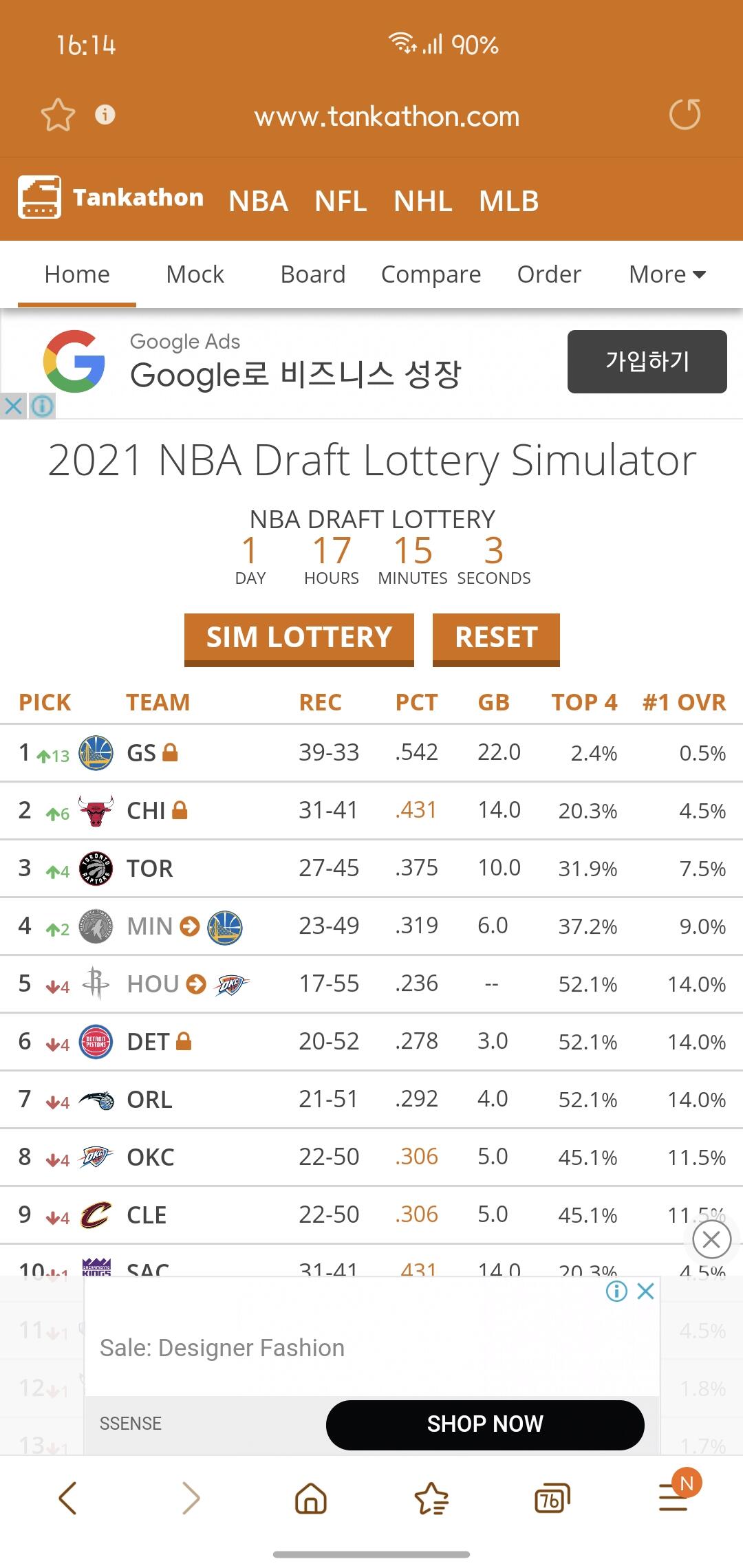Tap the www.tankathon.com address bar
The image size is (743, 1568).
[387, 116]
